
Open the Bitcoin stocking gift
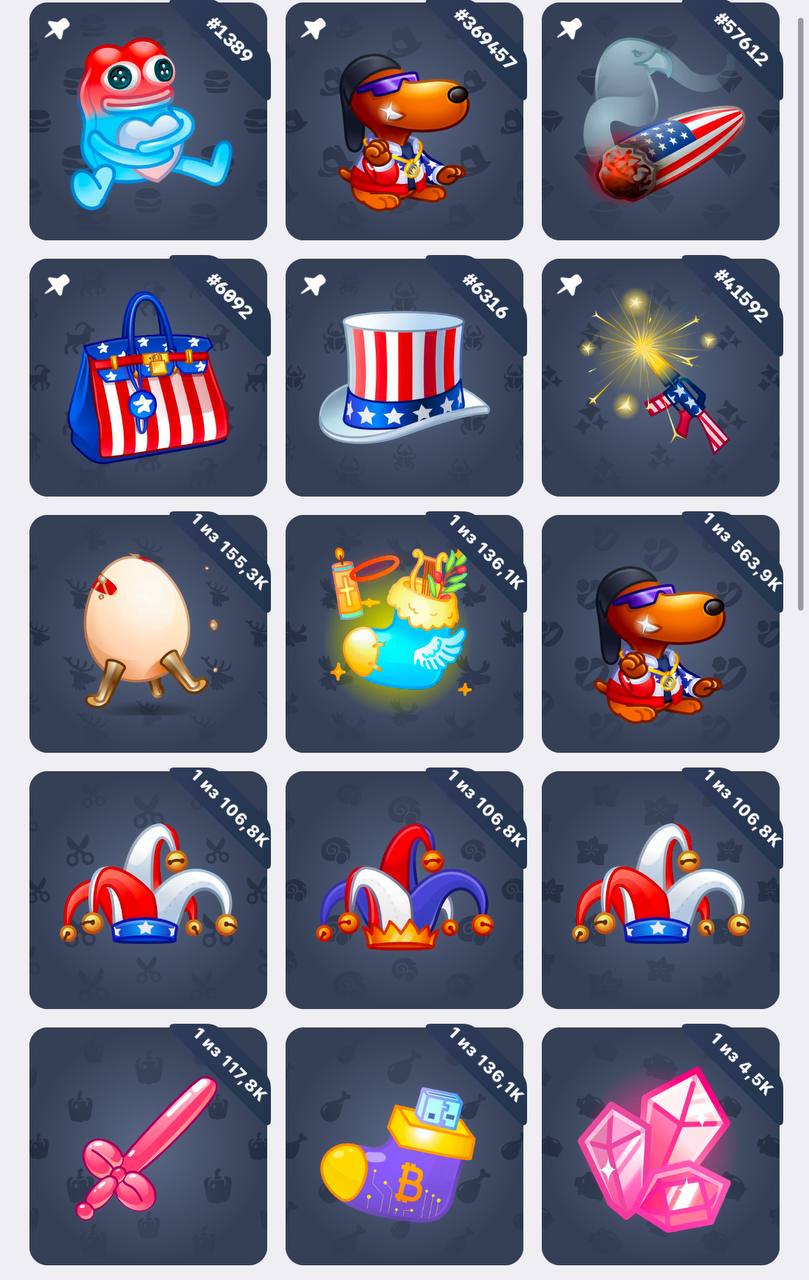404,1146
